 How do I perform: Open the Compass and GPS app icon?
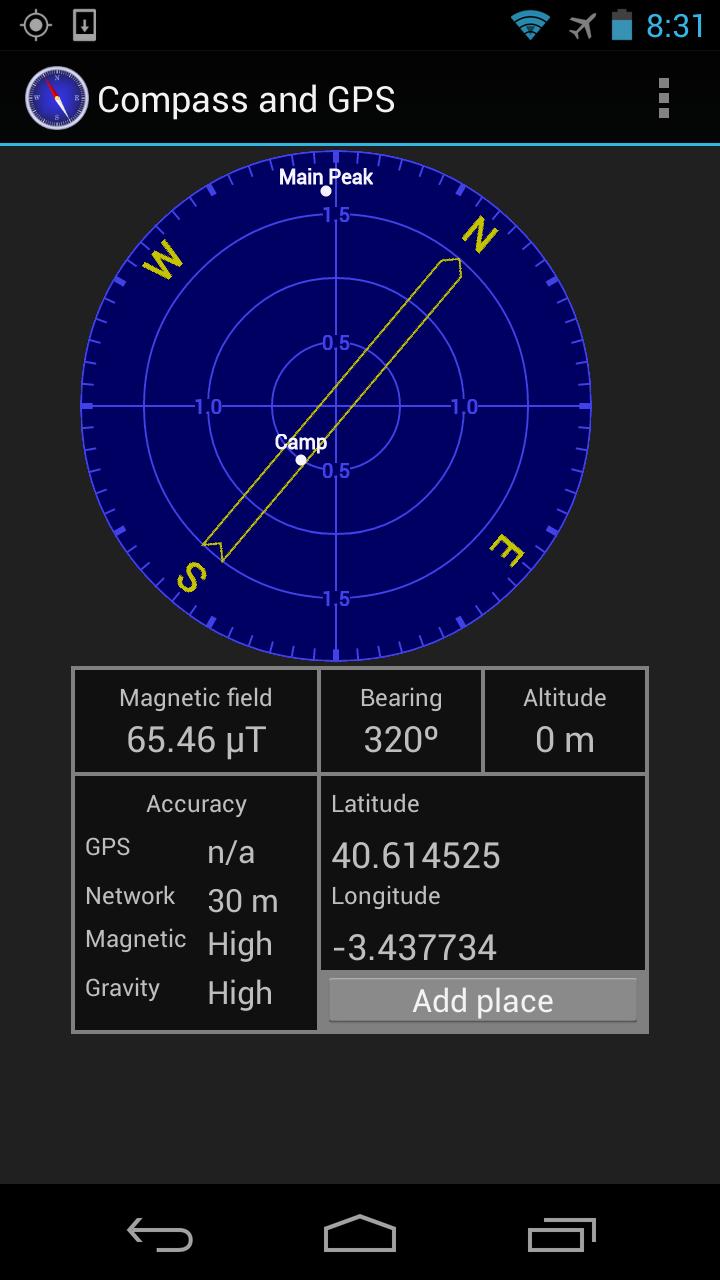pos(57,97)
